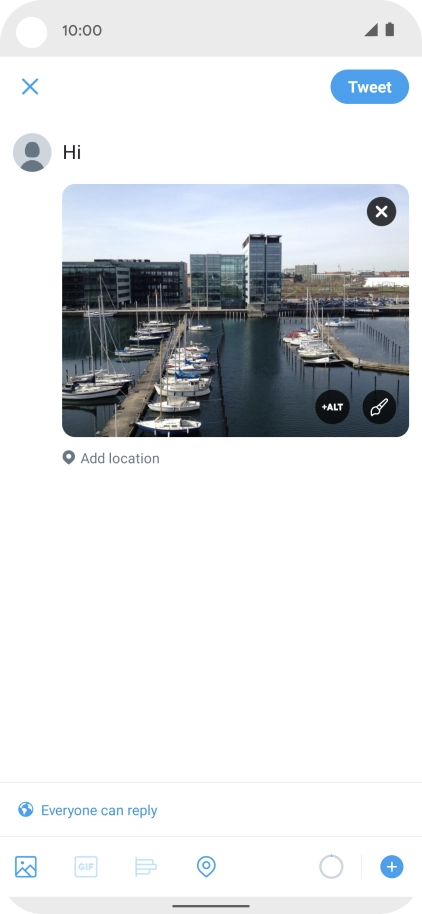Close the tweet composer
Viewport: 422px width, 914px height.
30,87
